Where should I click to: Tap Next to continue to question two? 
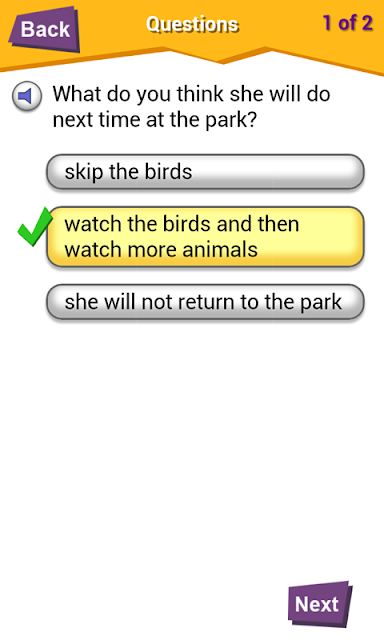pyautogui.click(x=320, y=604)
